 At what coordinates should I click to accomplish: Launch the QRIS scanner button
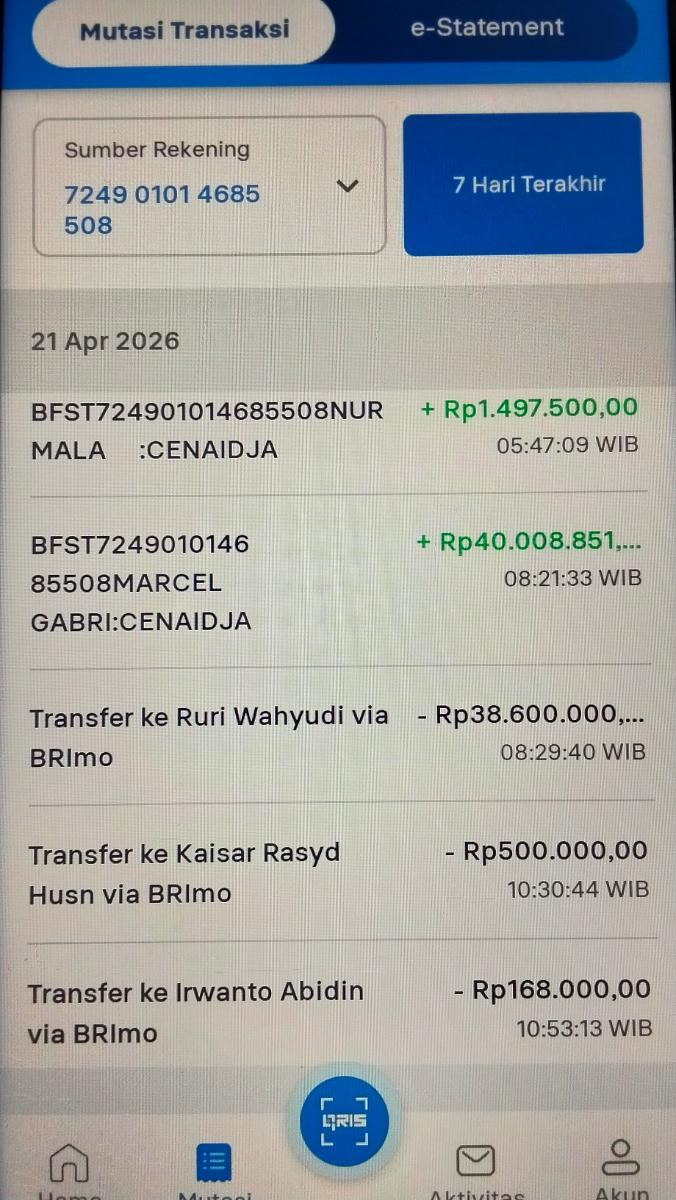(x=343, y=1121)
